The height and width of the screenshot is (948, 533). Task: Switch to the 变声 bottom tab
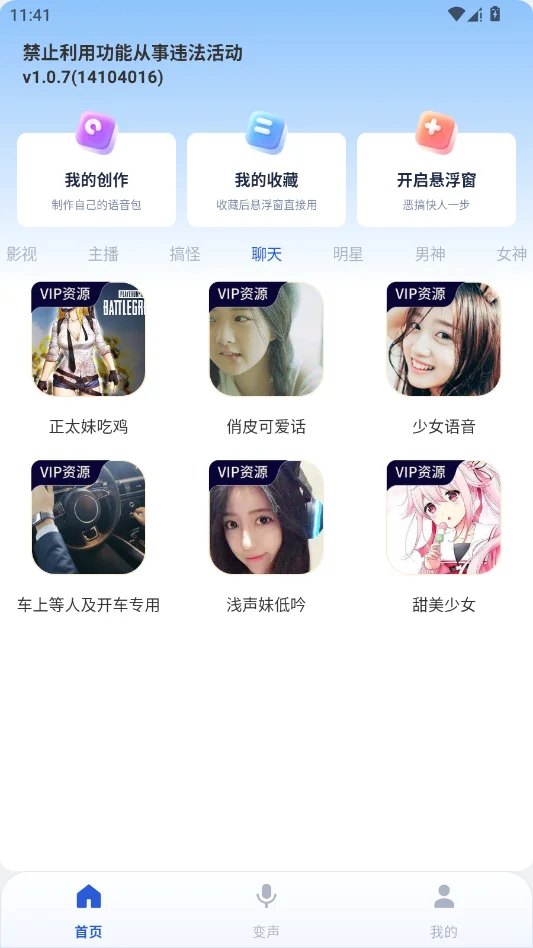(266, 911)
